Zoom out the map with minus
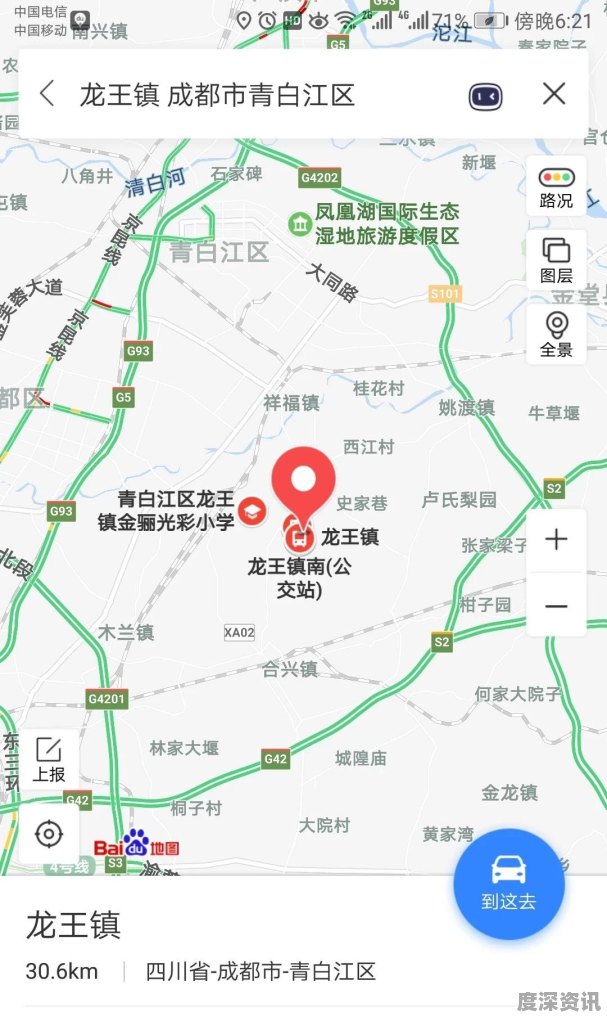 [x=556, y=606]
